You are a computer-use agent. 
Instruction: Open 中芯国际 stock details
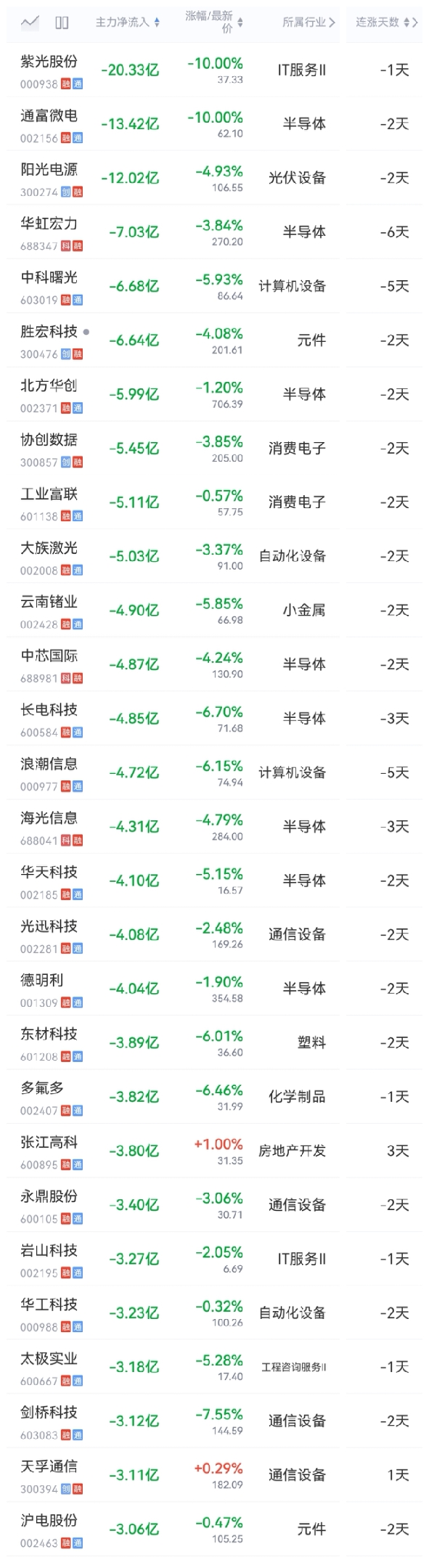pos(214,664)
